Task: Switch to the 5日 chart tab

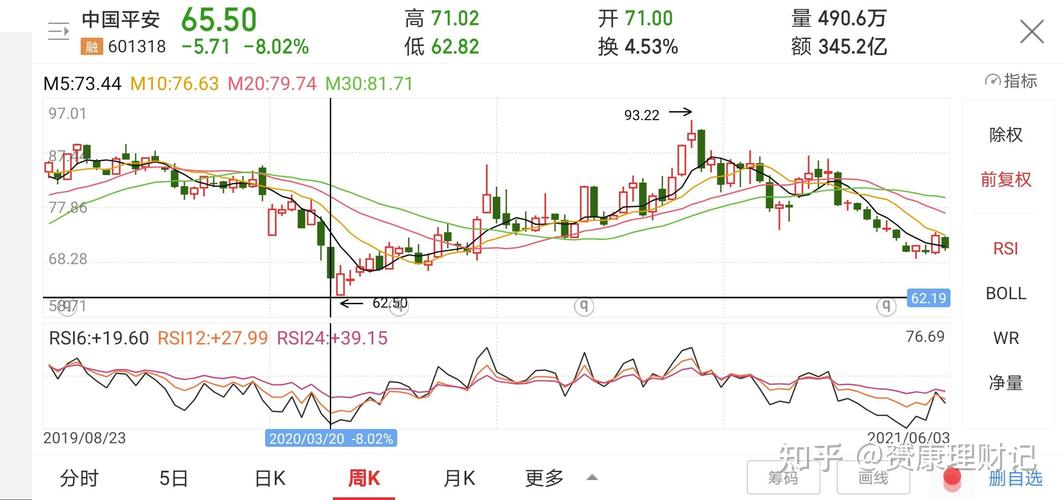Action: 173,478
